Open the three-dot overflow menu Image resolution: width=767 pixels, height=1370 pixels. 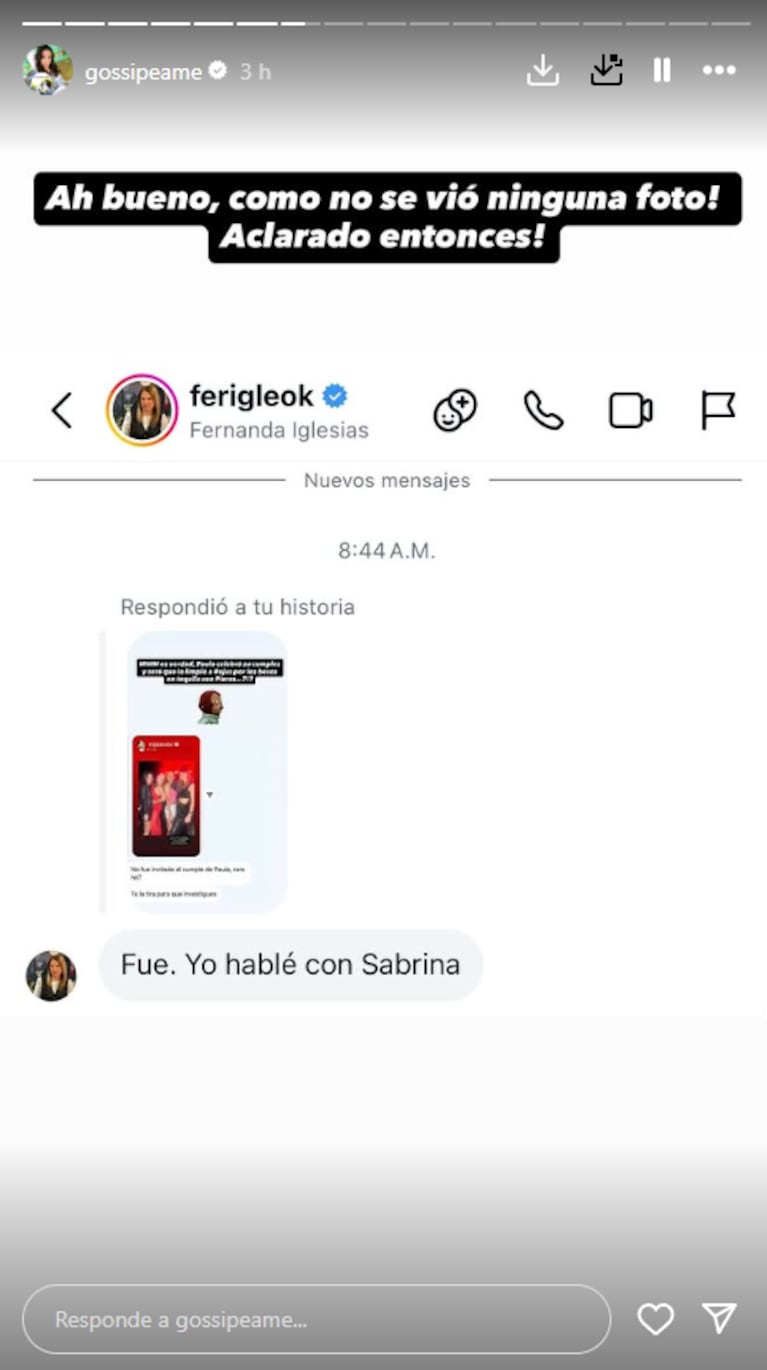(x=719, y=70)
